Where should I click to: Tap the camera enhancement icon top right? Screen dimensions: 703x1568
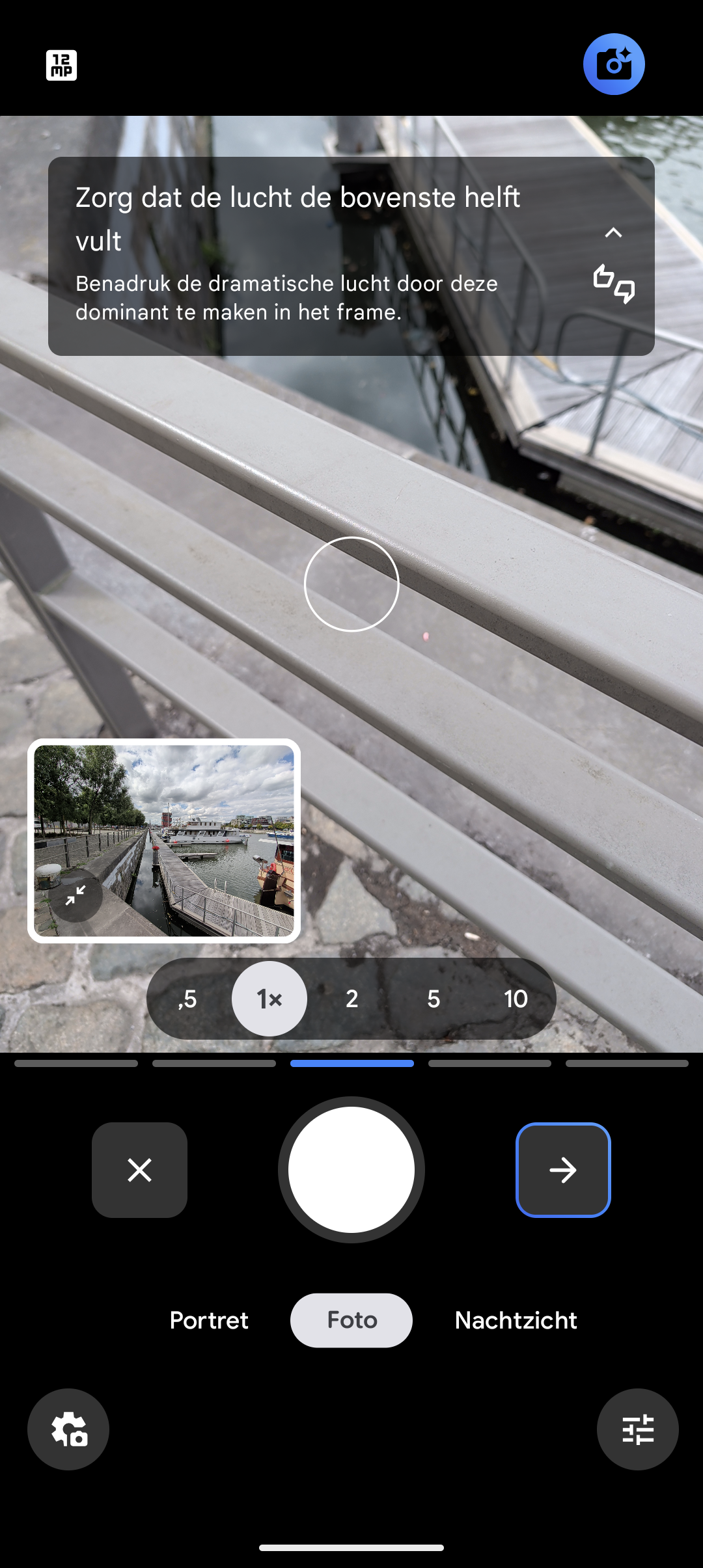pyautogui.click(x=613, y=64)
